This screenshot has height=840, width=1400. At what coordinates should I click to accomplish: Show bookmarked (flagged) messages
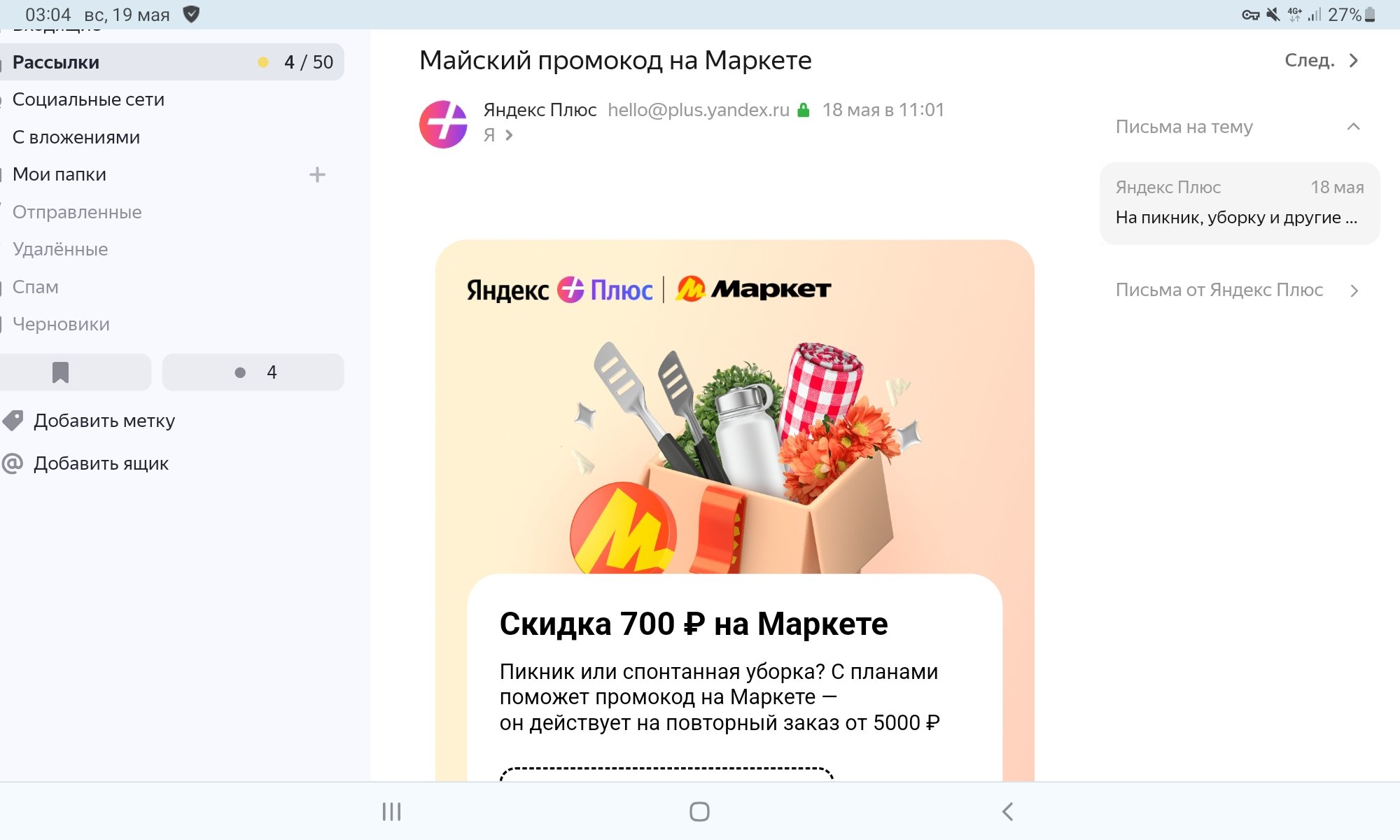pos(74,372)
